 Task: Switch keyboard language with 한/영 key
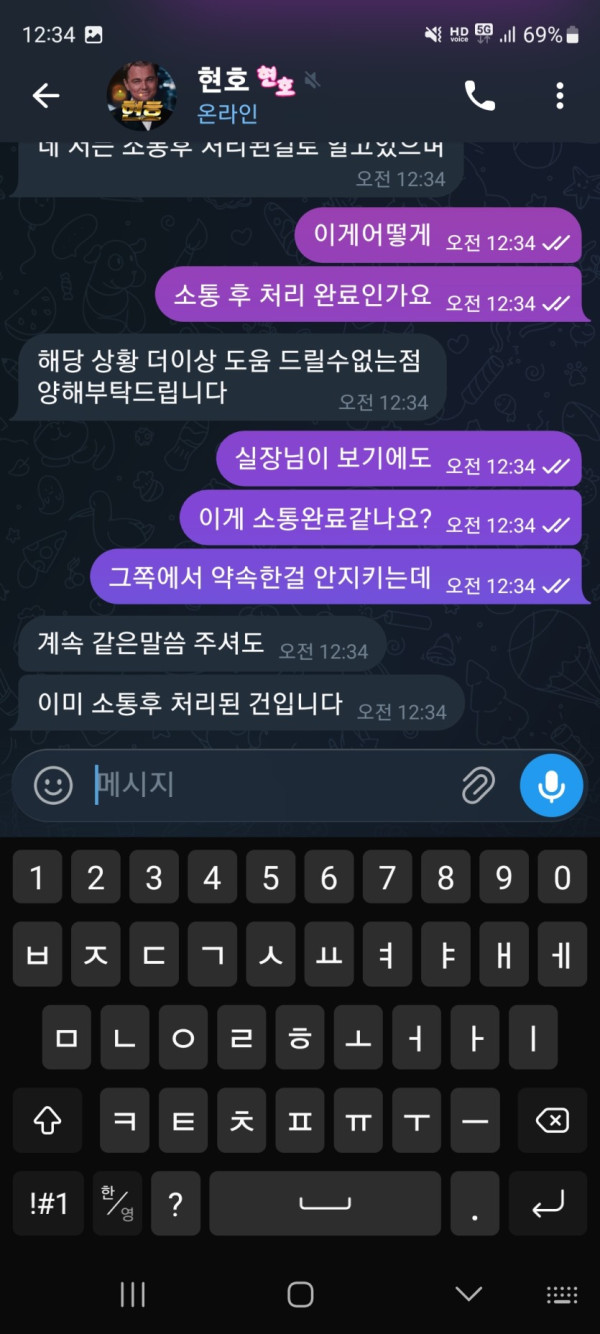tap(117, 1203)
